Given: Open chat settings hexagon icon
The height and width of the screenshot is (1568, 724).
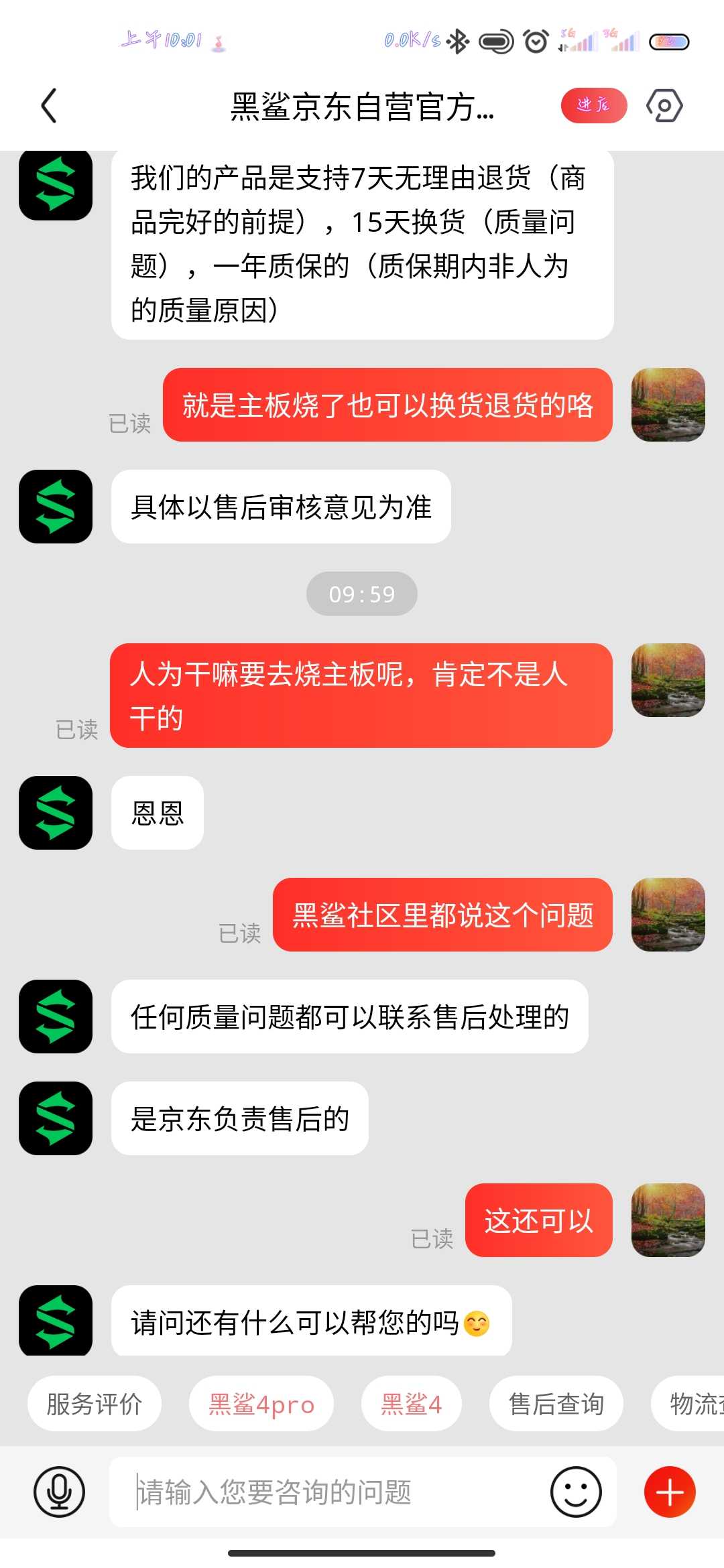Looking at the screenshot, I should coord(664,106).
